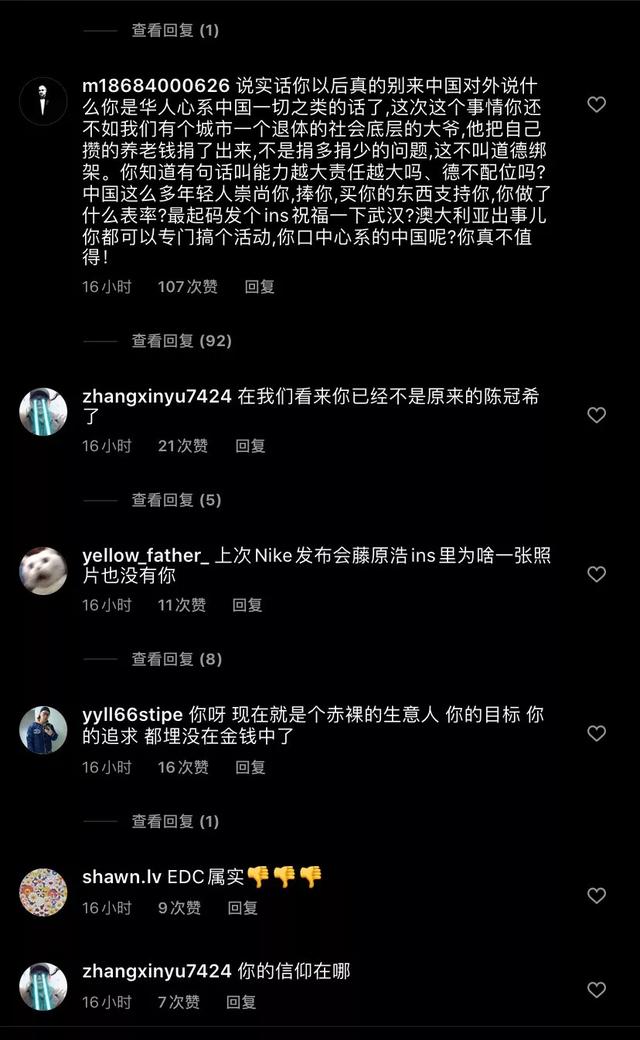View the 5 replies under zhangxinyu7424's comment

point(176,500)
